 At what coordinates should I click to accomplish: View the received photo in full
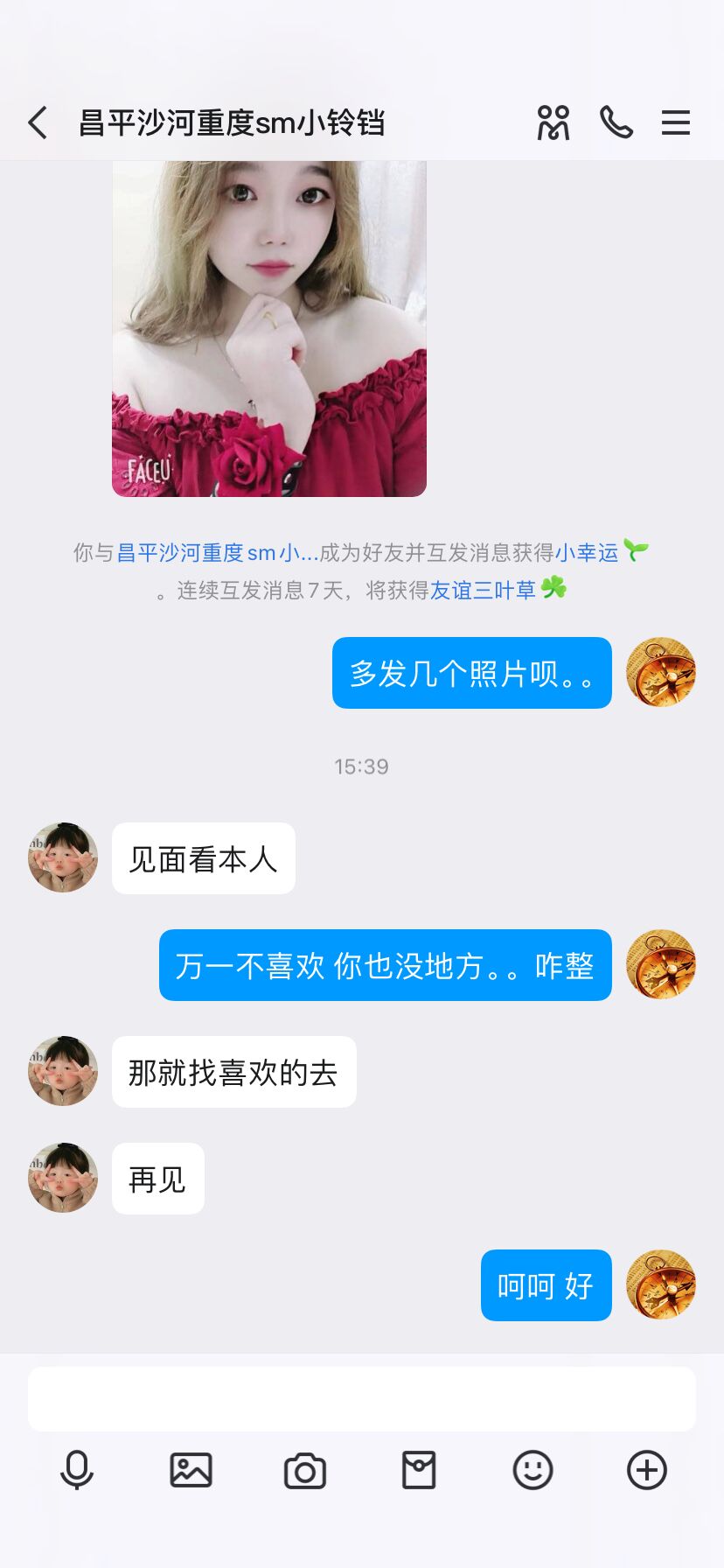pos(269,328)
